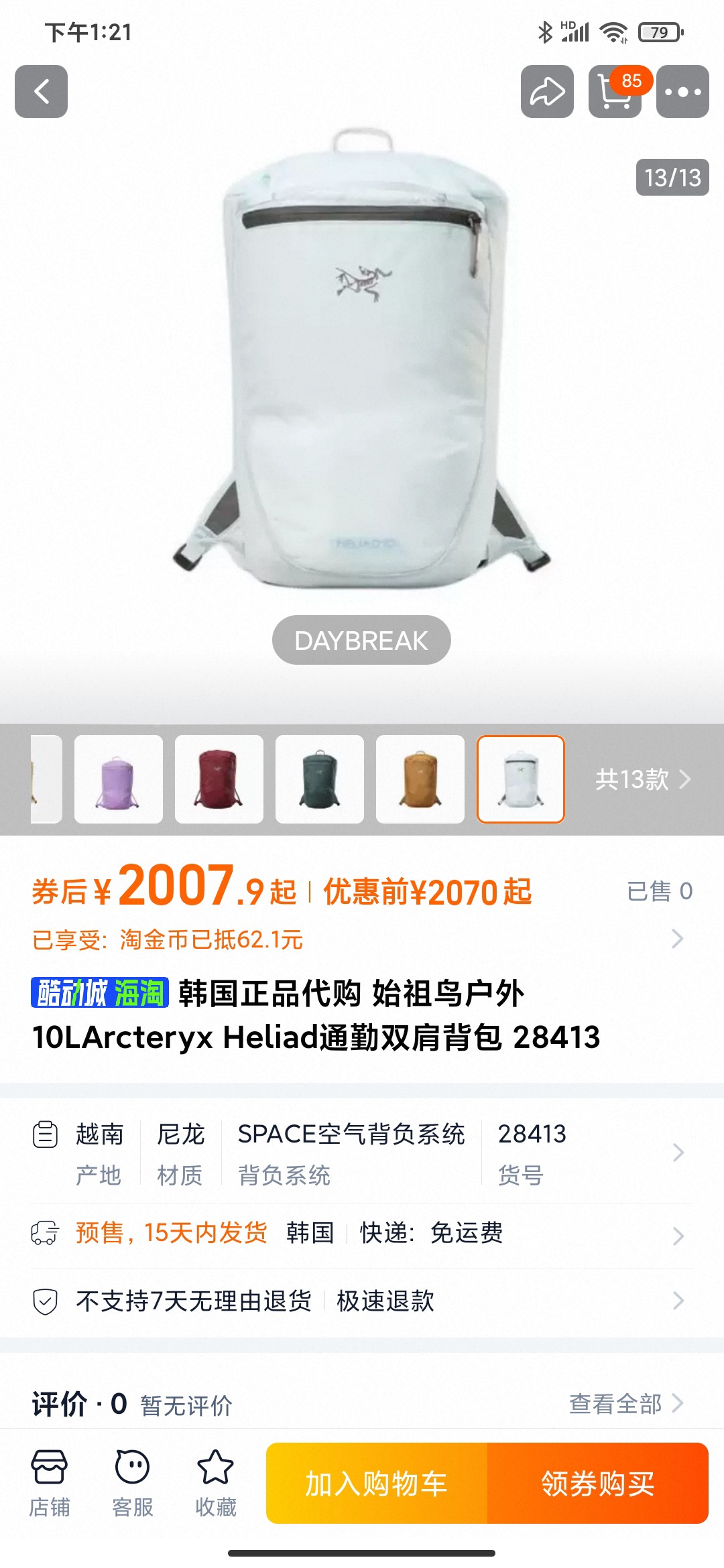Visit the 店铺 store page

coord(49,1483)
